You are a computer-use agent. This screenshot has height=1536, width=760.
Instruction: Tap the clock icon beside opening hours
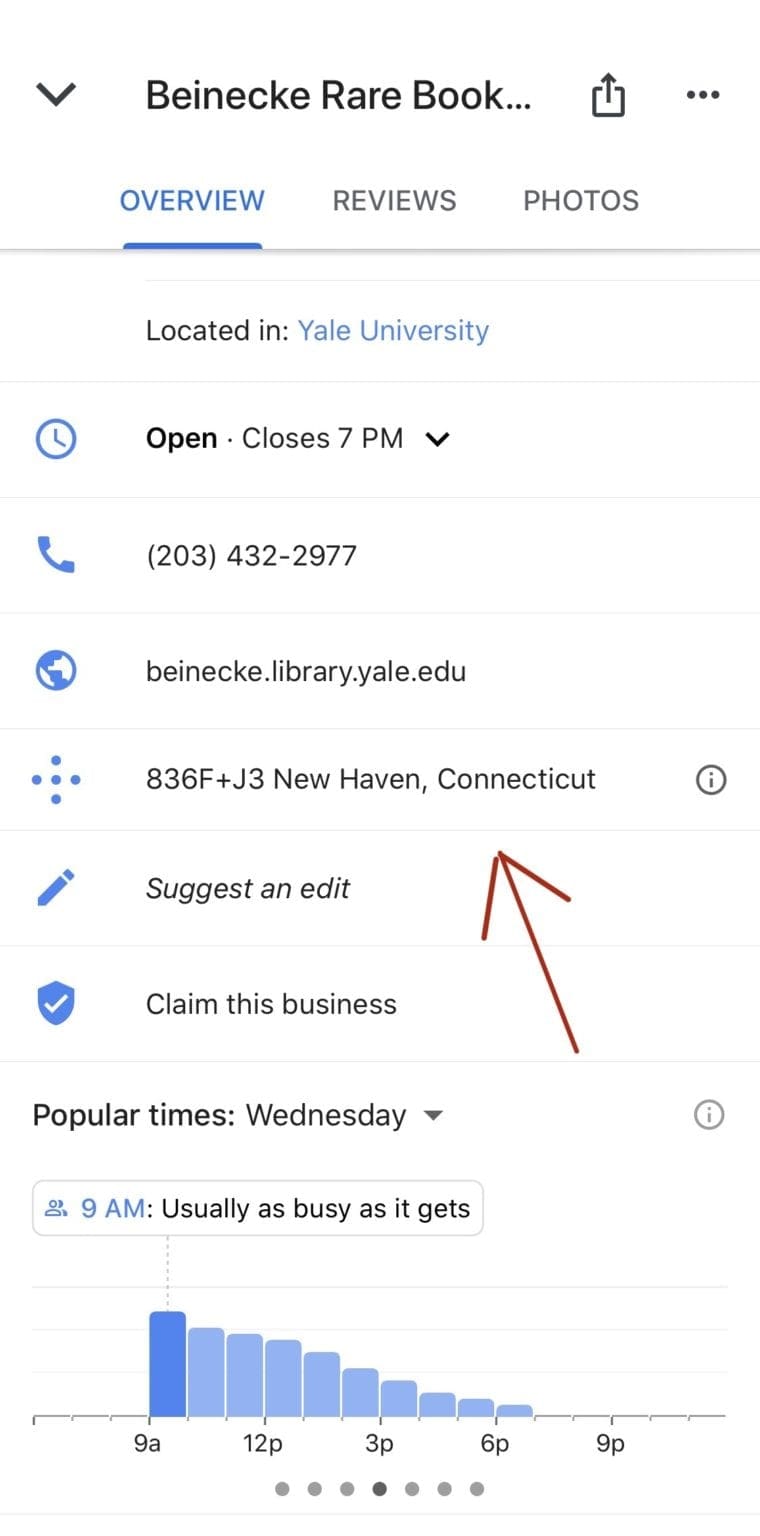point(57,438)
